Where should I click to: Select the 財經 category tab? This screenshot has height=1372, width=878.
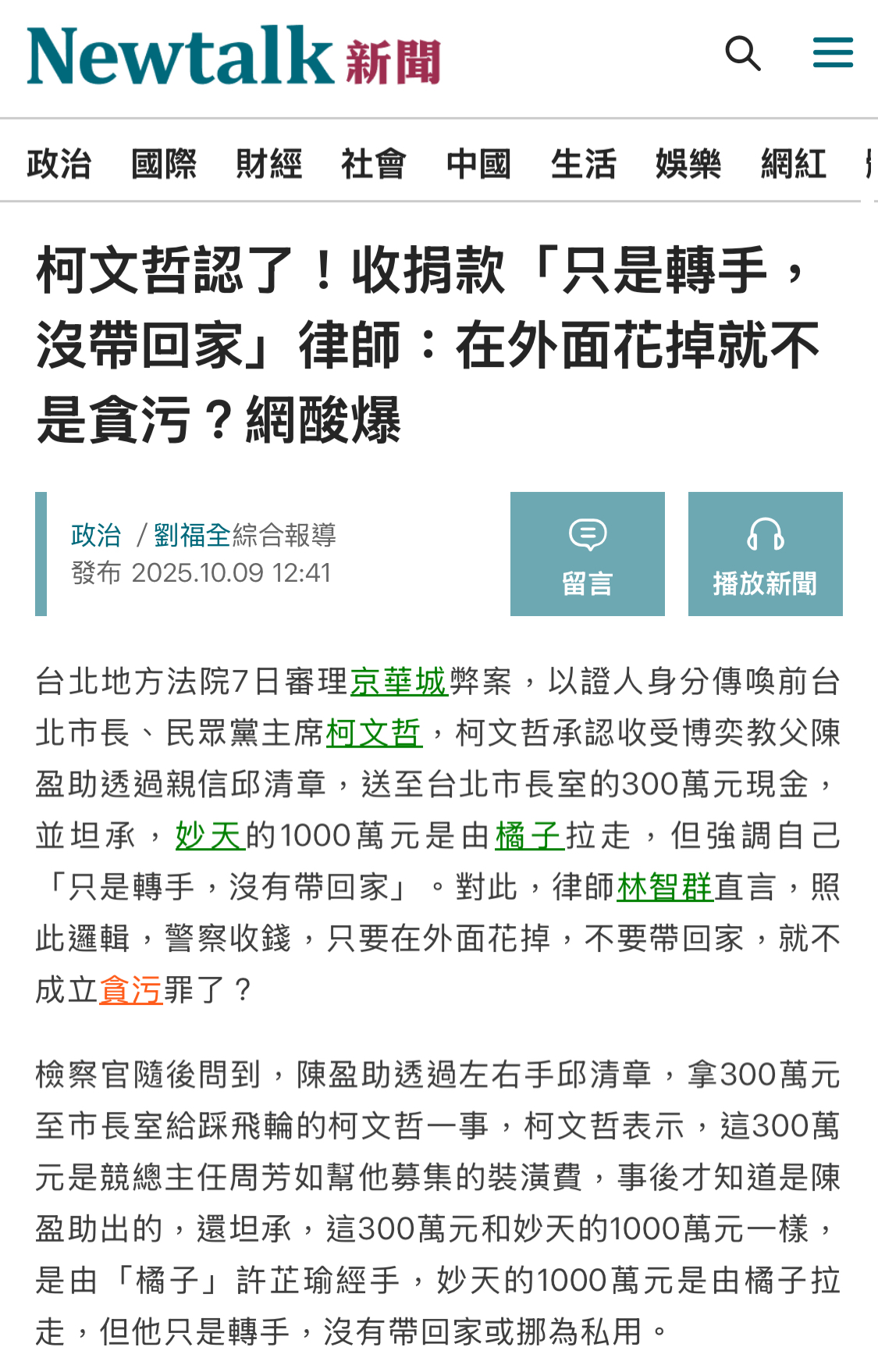pos(269,164)
